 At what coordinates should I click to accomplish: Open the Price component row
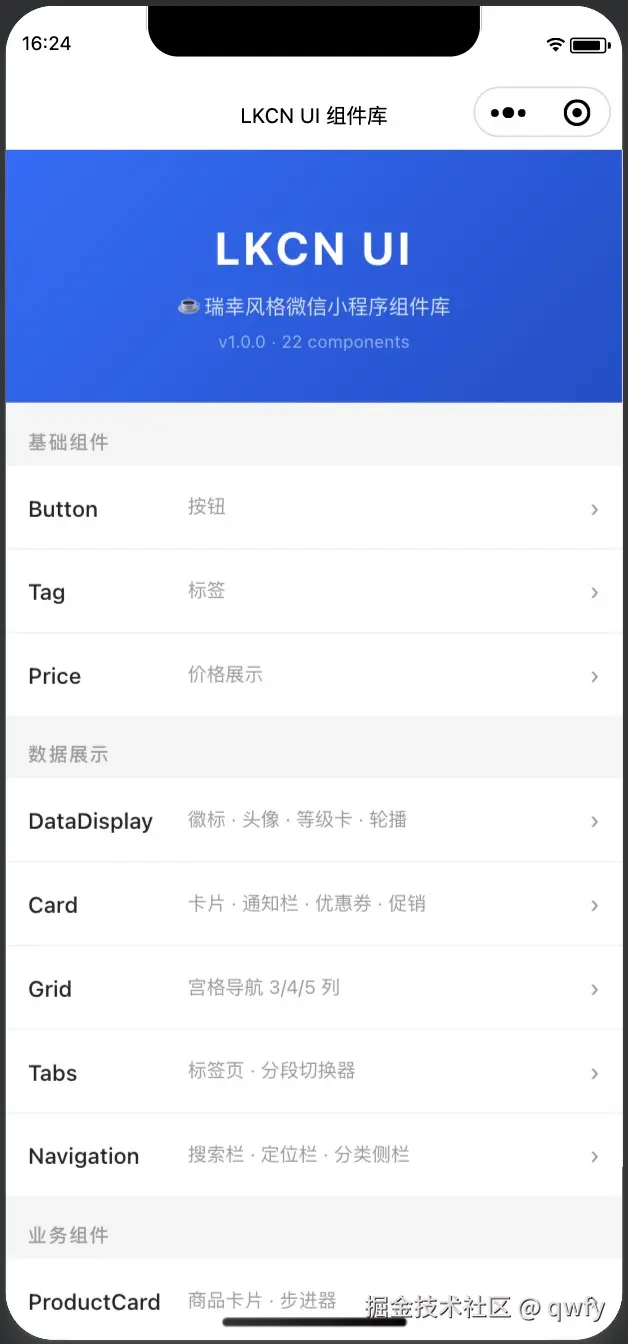tap(313, 676)
